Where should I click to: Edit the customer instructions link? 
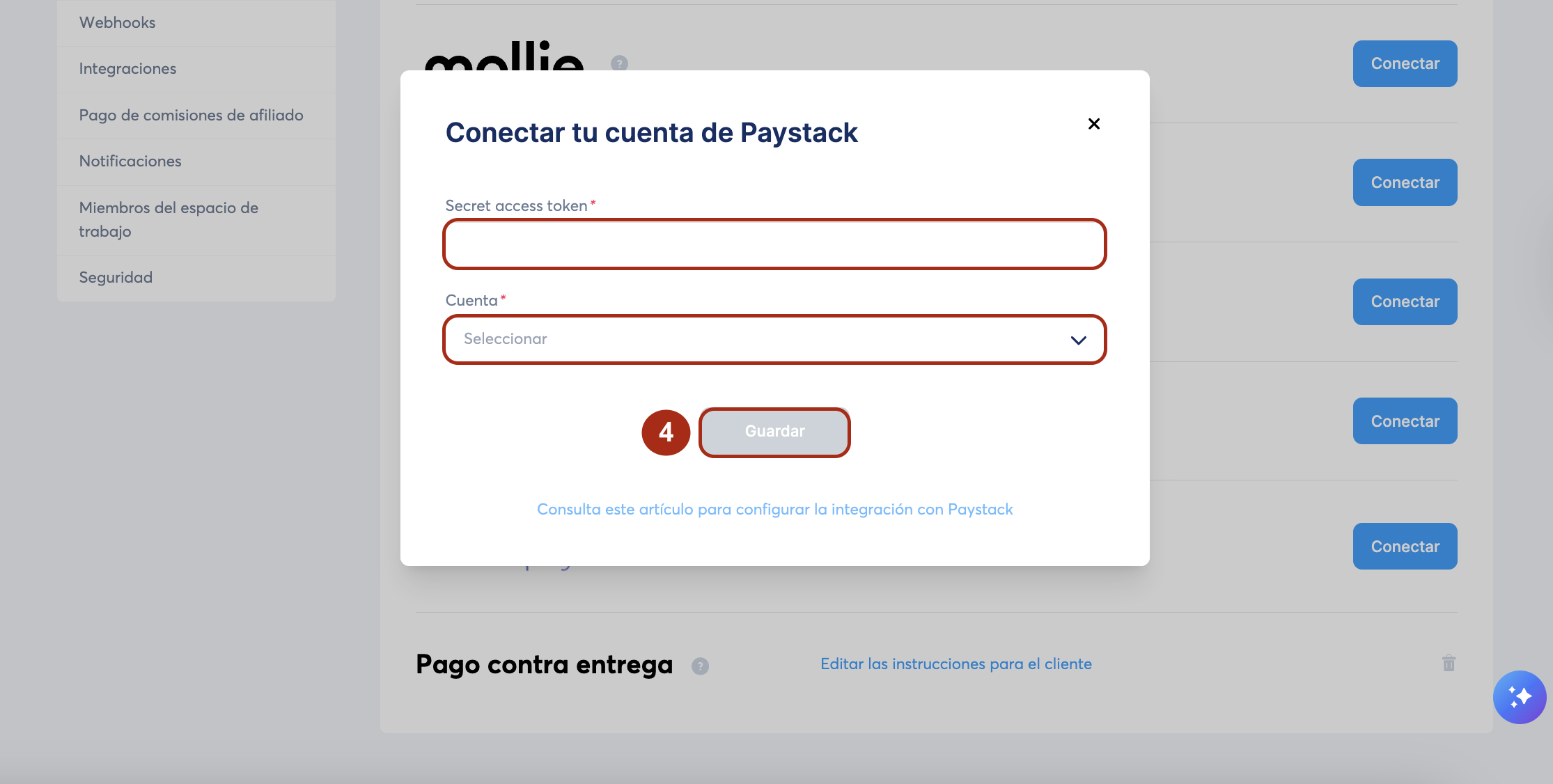pos(955,664)
